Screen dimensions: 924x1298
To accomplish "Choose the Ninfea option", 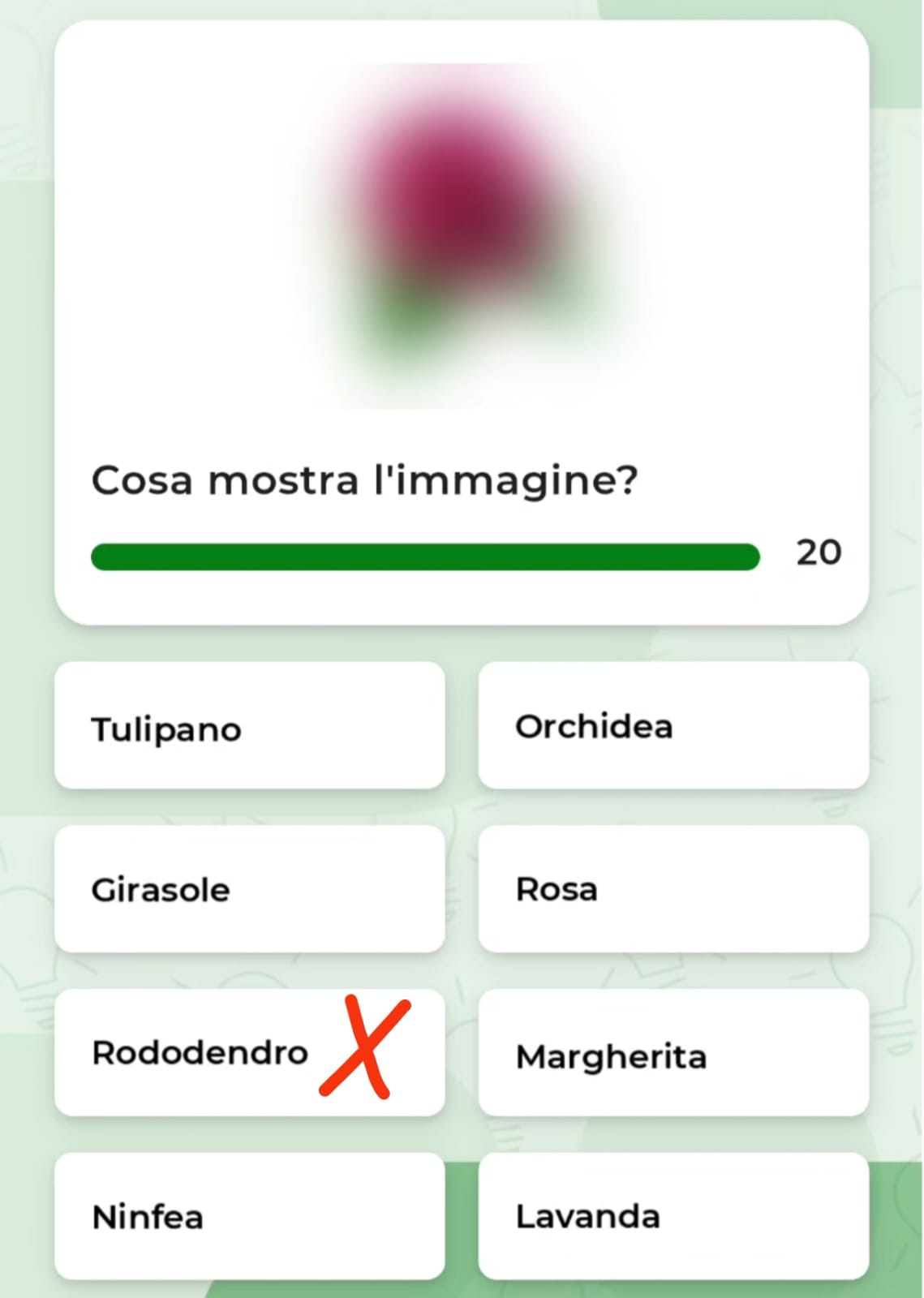I will click(249, 1216).
